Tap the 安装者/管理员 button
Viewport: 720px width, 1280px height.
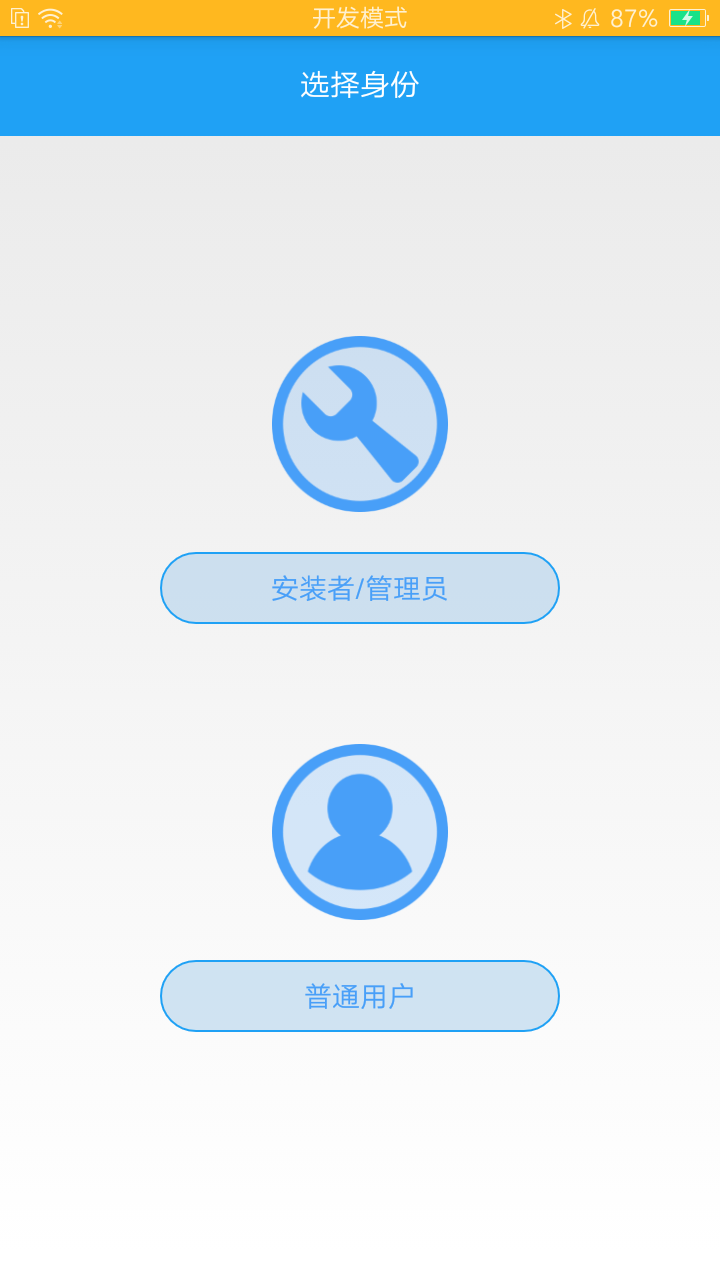[360, 588]
